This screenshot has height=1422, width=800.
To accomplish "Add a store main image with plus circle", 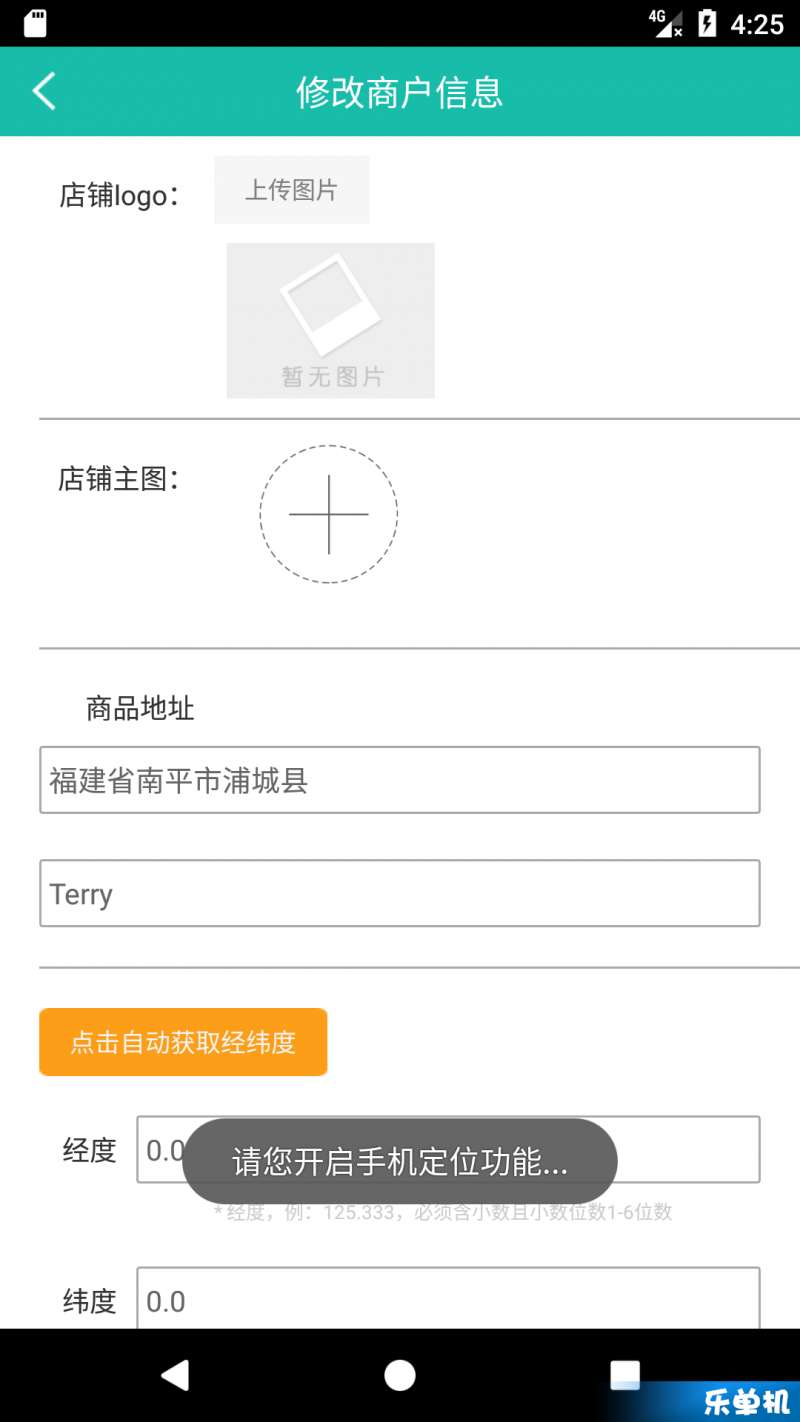I will (x=328, y=514).
